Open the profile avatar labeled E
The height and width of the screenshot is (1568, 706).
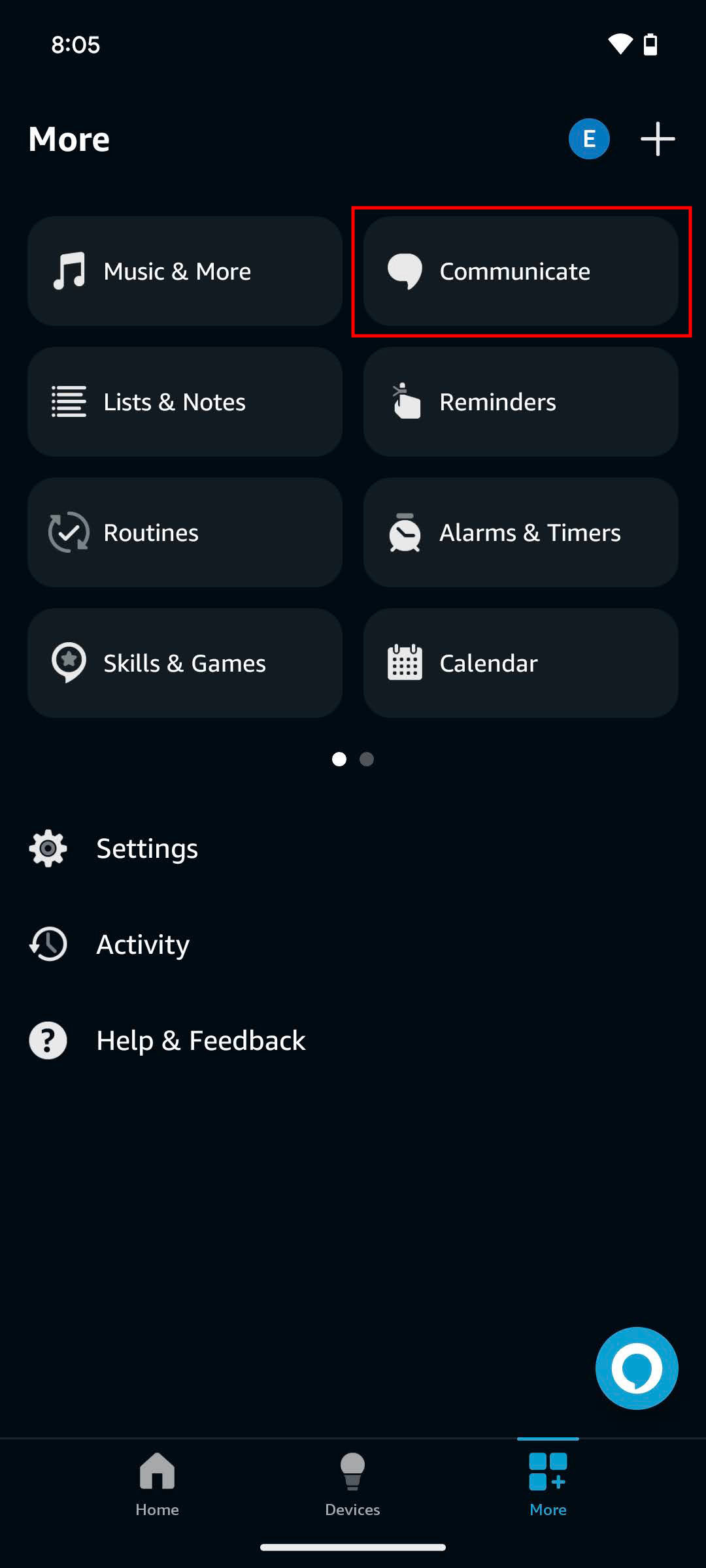pyautogui.click(x=588, y=139)
